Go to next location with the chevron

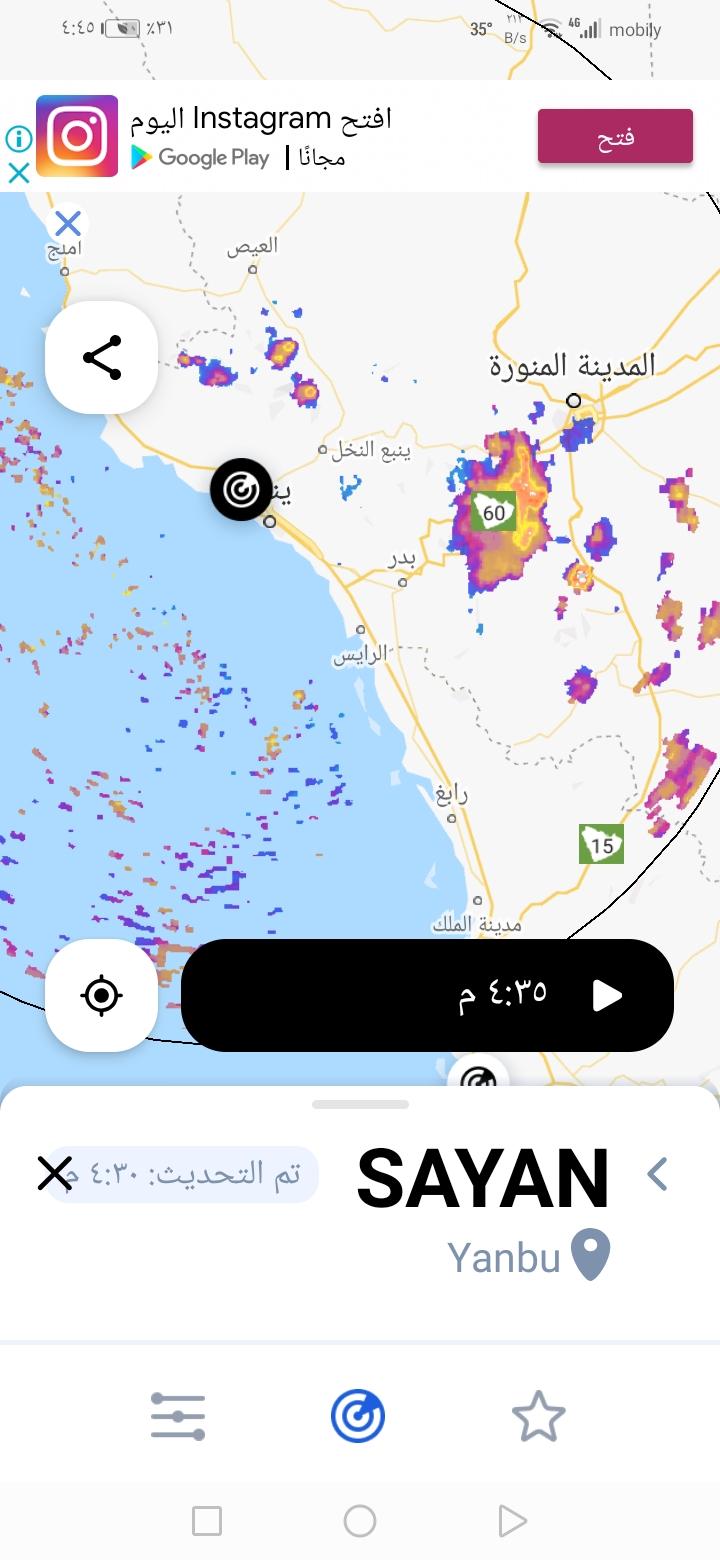[657, 1174]
